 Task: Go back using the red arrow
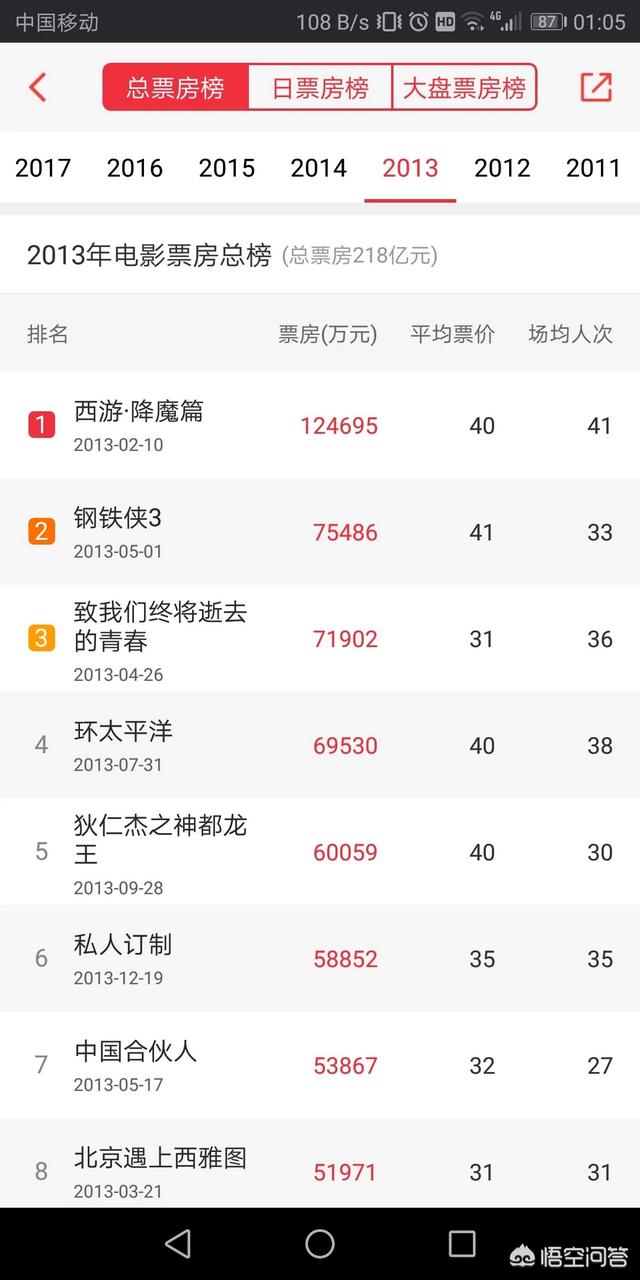pyautogui.click(x=37, y=87)
